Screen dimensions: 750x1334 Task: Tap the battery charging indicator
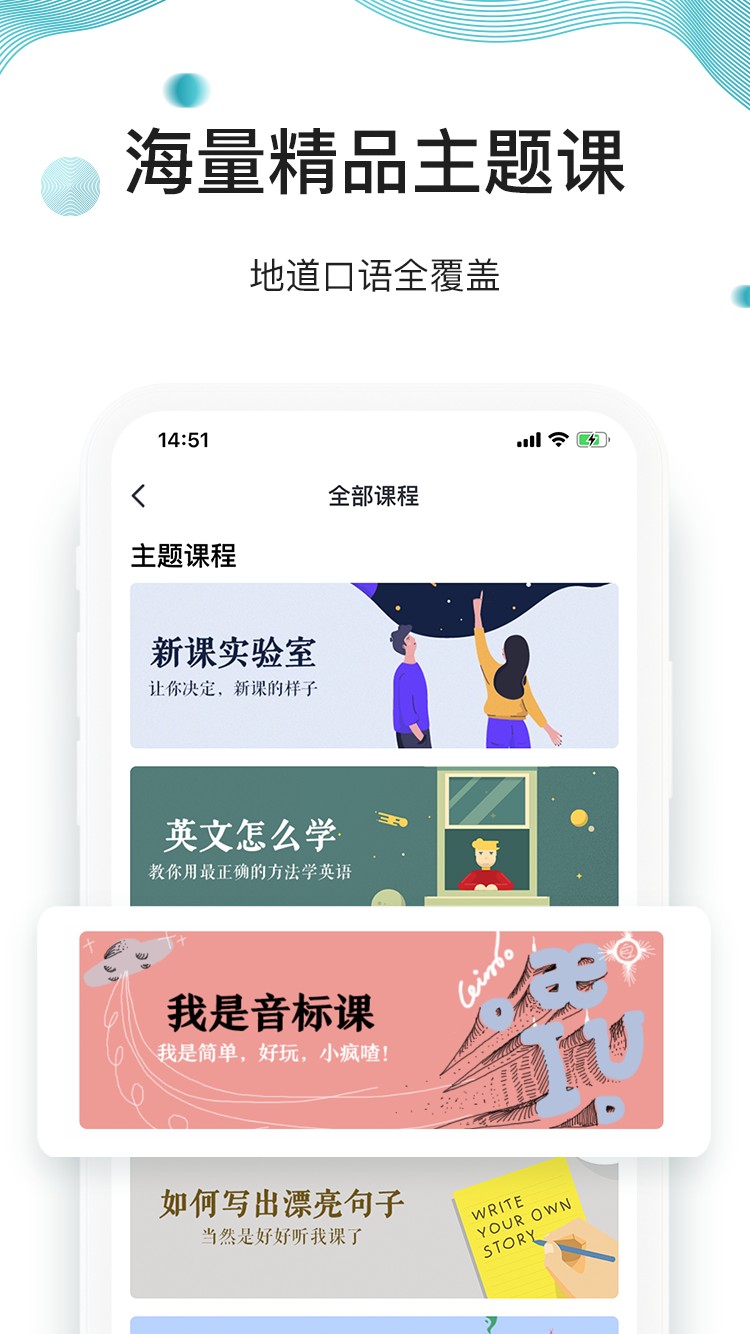click(592, 438)
